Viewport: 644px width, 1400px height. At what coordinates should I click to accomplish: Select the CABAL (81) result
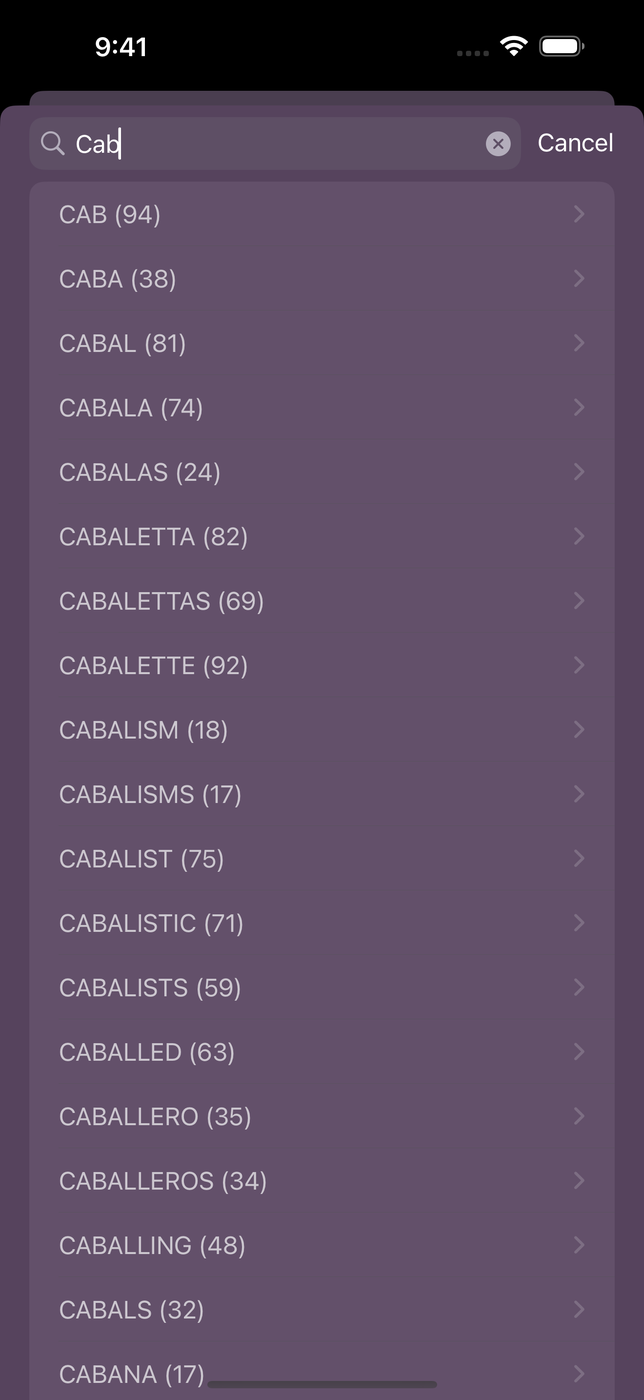(320, 343)
